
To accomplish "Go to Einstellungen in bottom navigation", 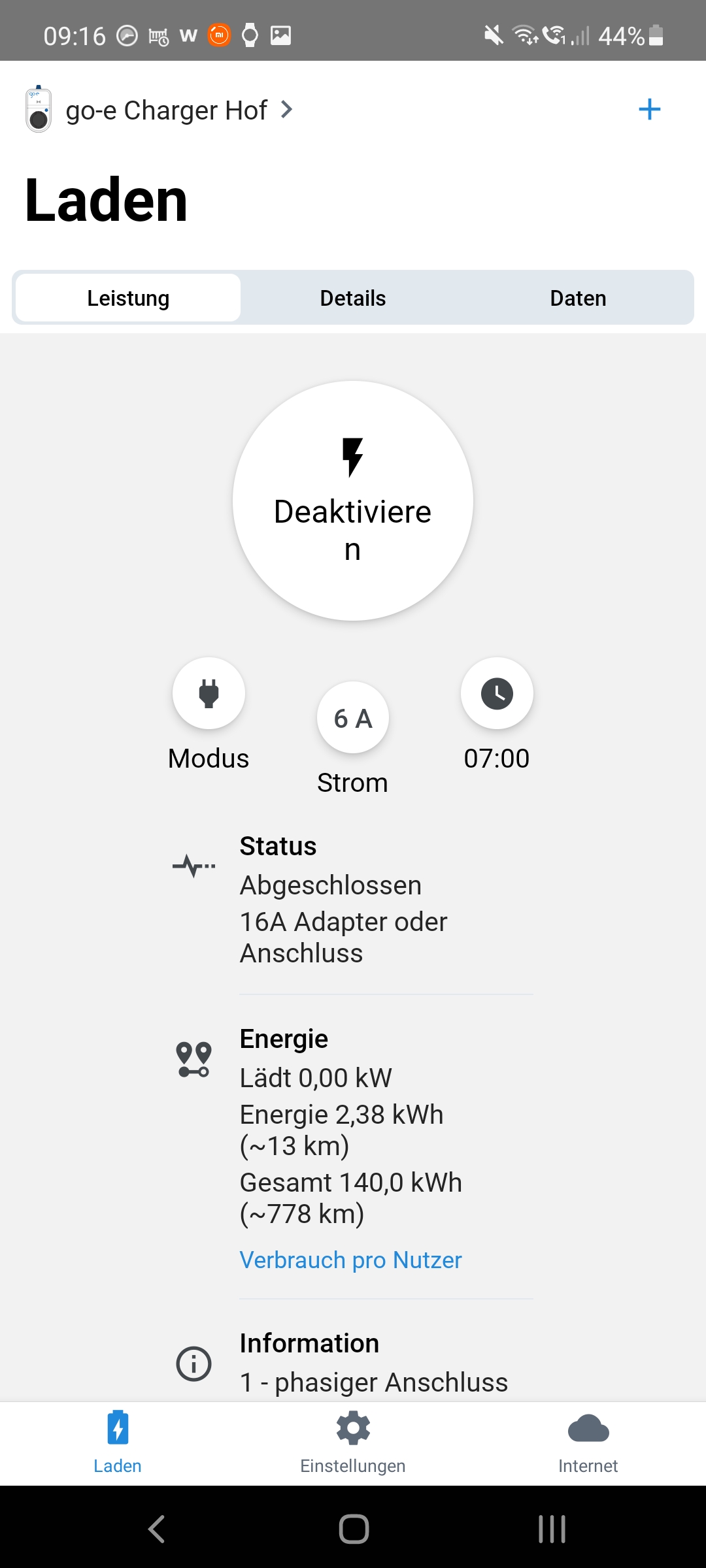I will [353, 1442].
